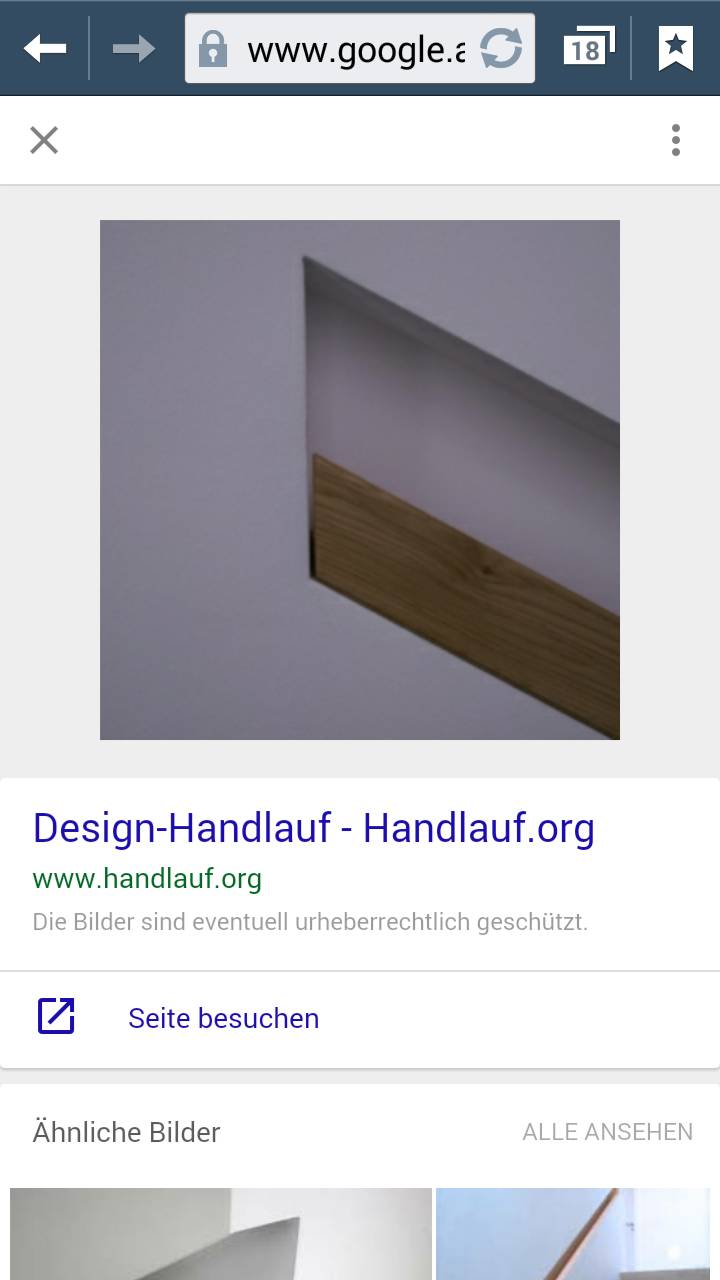Open the Design-Handlauf - Handlauf.org link

pos(314,828)
